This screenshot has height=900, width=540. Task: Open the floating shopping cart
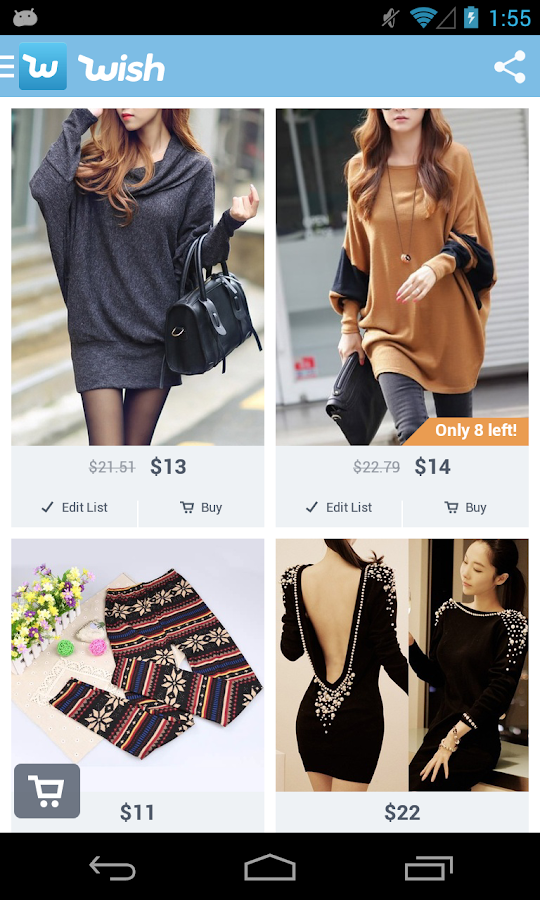(x=47, y=791)
